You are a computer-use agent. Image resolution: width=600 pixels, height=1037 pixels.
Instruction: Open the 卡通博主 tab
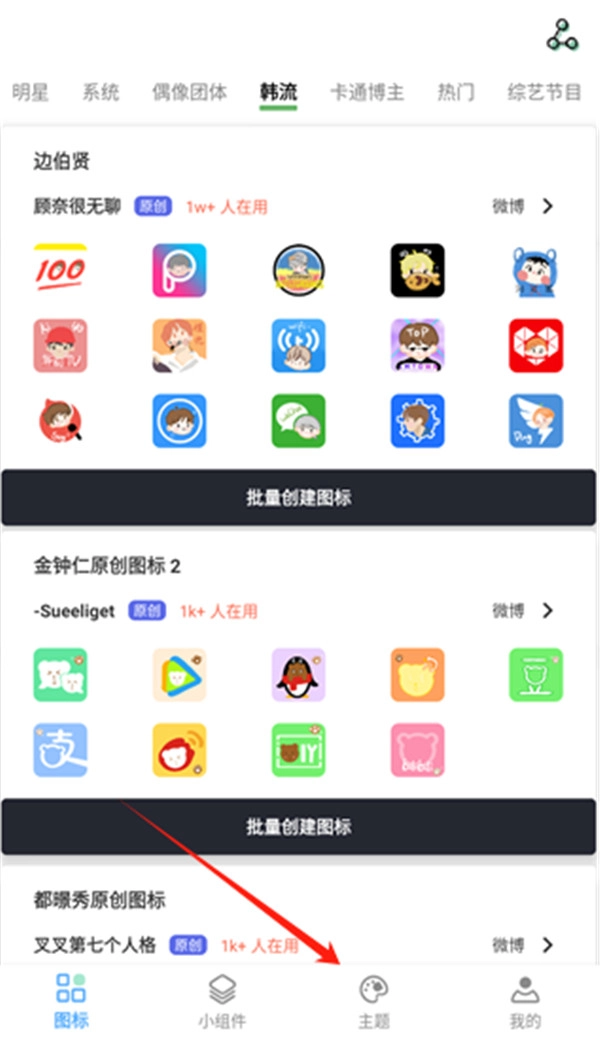pos(367,93)
